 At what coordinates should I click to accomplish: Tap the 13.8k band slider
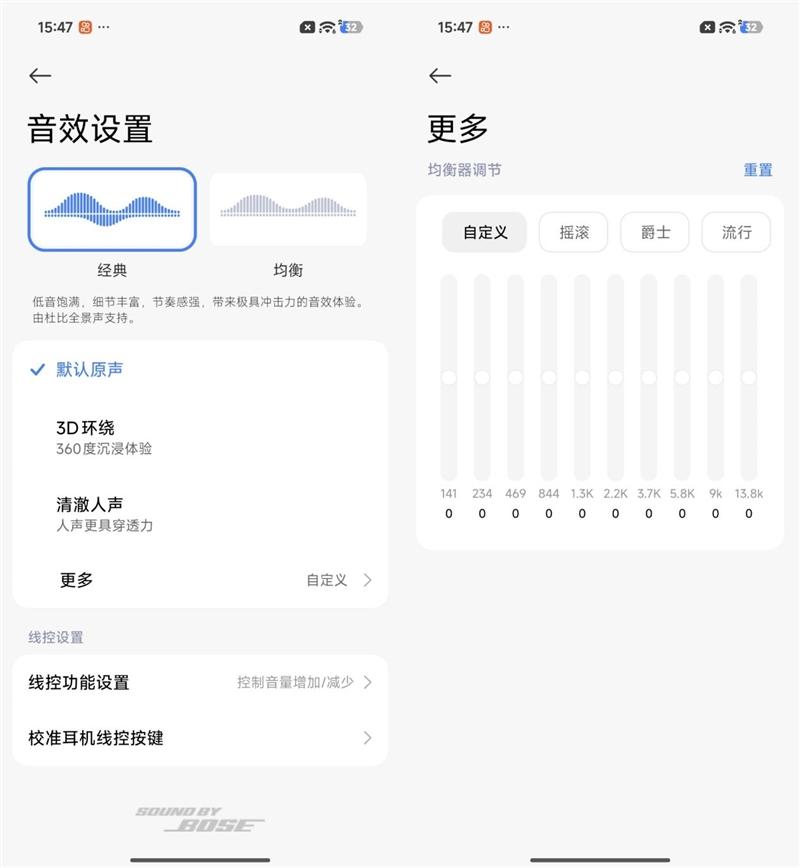click(x=749, y=377)
